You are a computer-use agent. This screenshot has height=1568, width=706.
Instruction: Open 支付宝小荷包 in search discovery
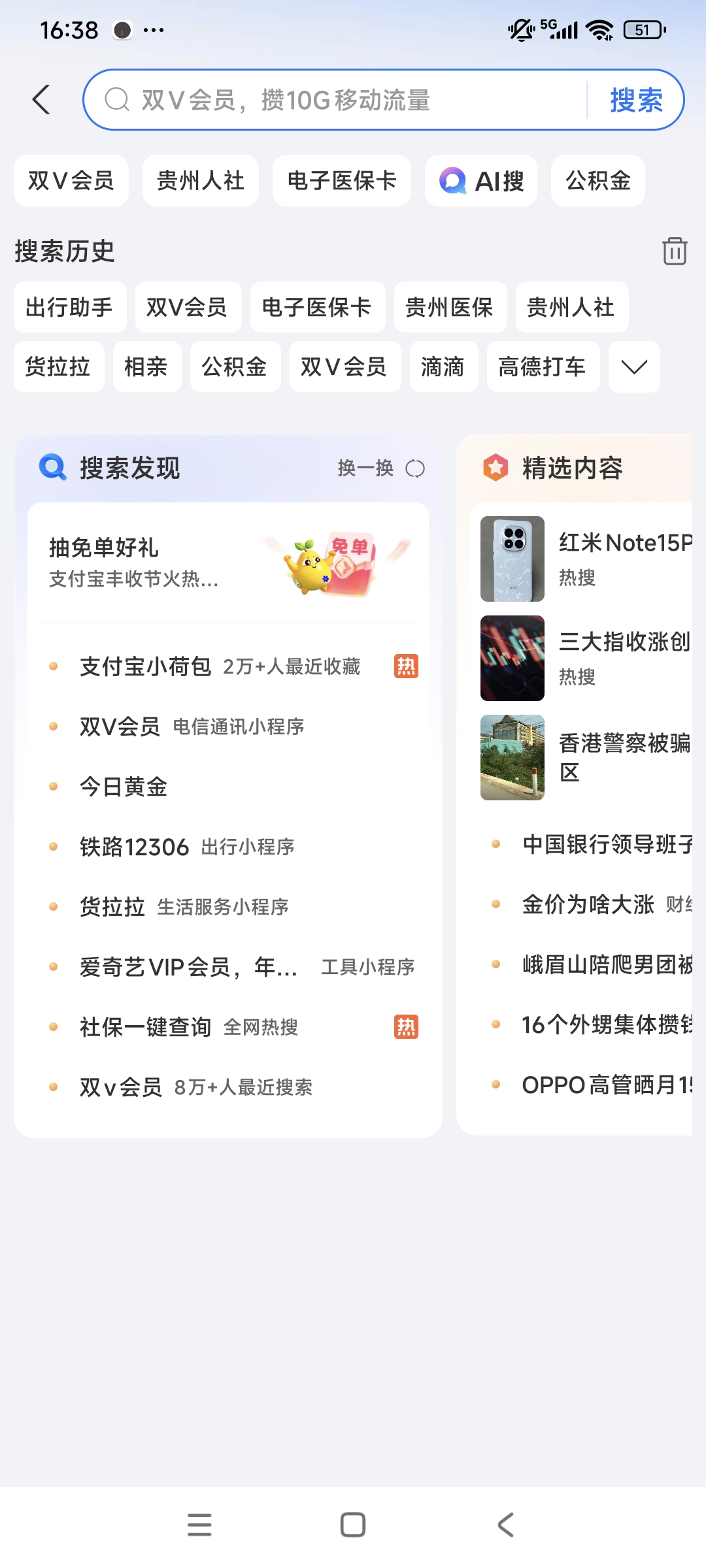(x=146, y=666)
